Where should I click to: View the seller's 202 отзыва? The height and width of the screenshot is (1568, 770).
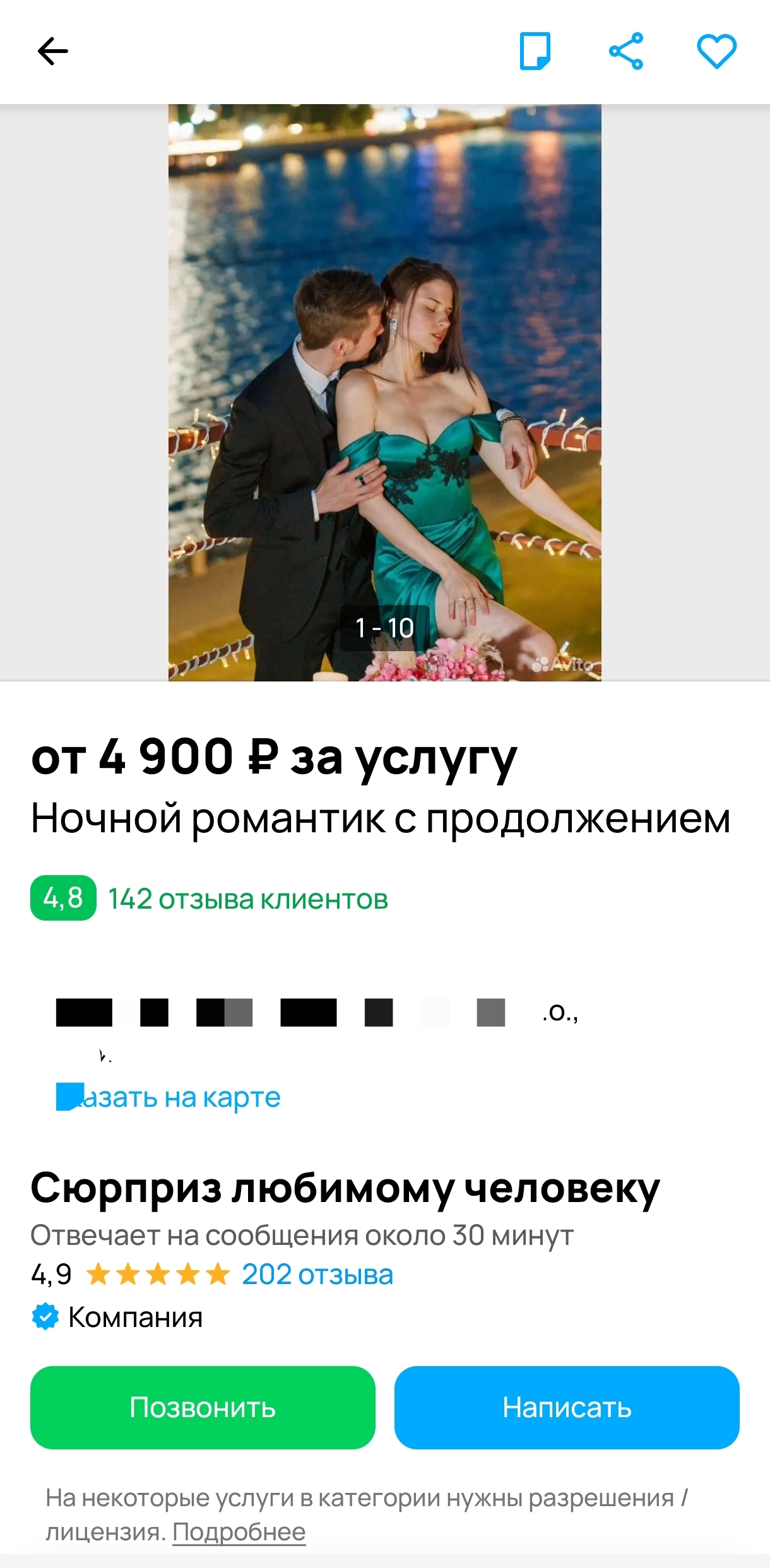[x=317, y=1275]
